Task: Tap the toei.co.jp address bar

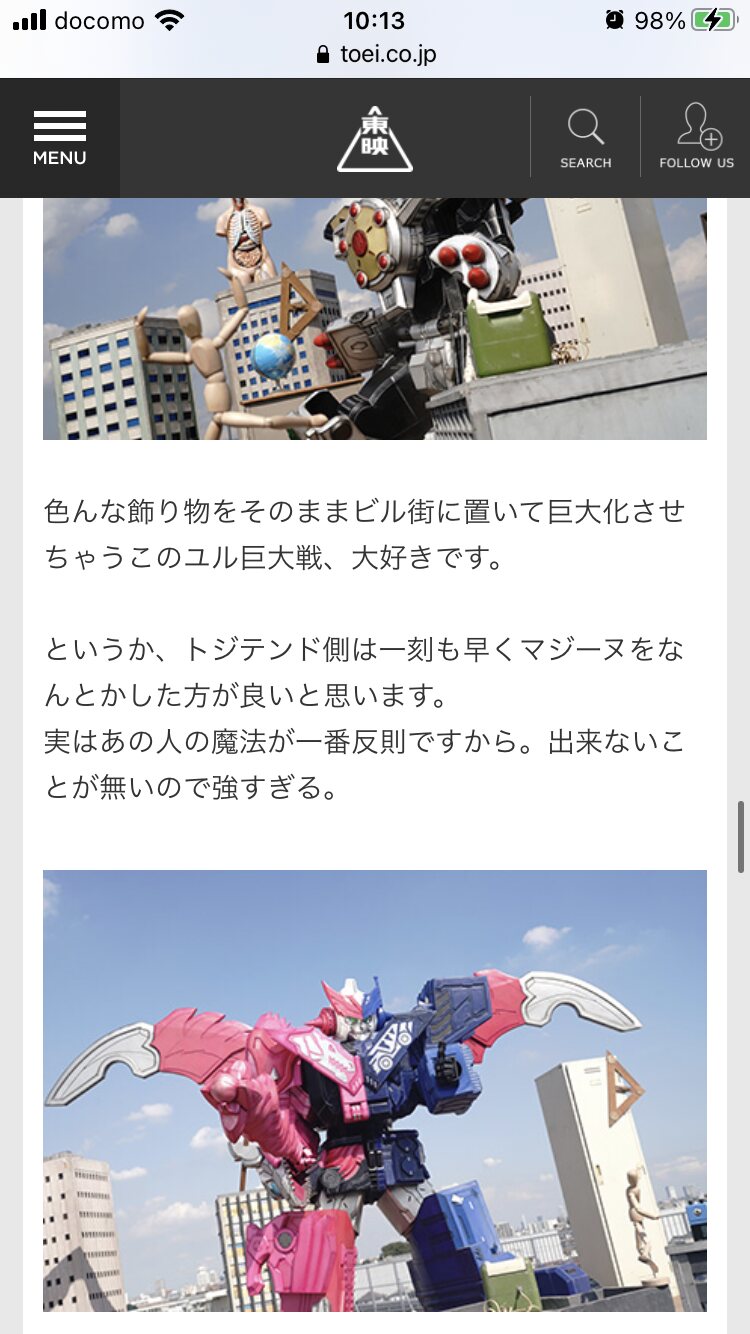Action: pyautogui.click(x=375, y=54)
